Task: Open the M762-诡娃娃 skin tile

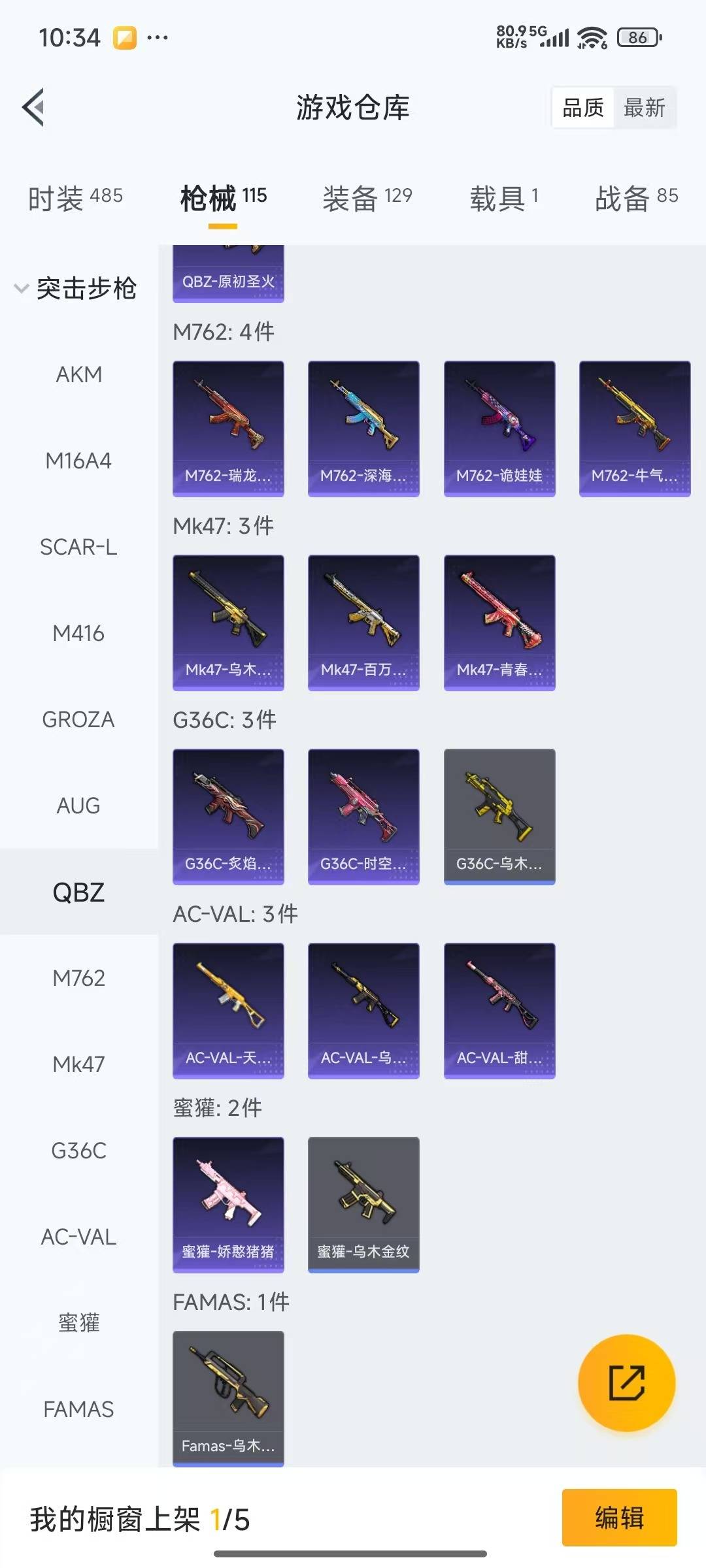Action: point(499,428)
